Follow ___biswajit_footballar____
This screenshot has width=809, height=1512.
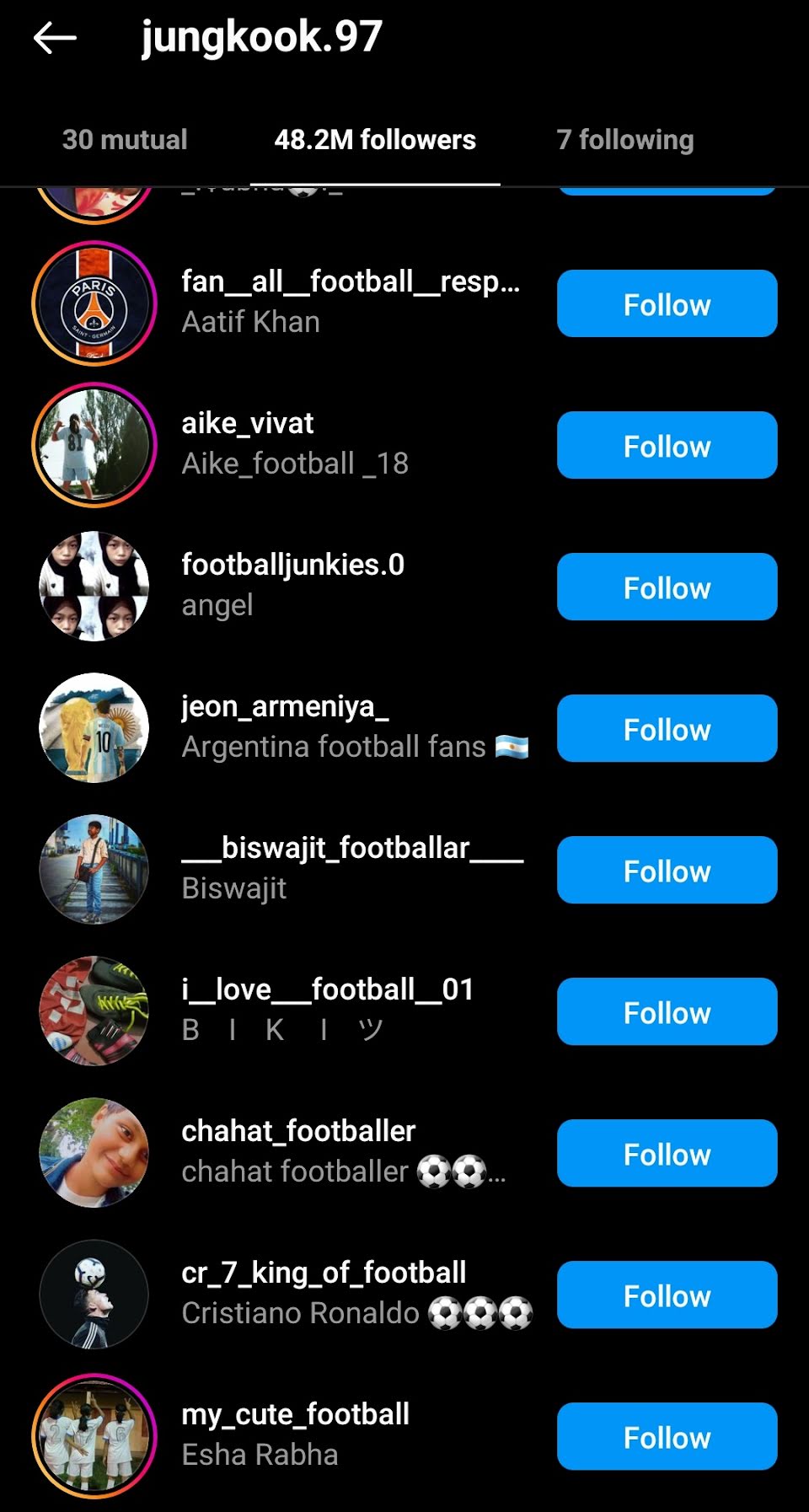pyautogui.click(x=667, y=871)
